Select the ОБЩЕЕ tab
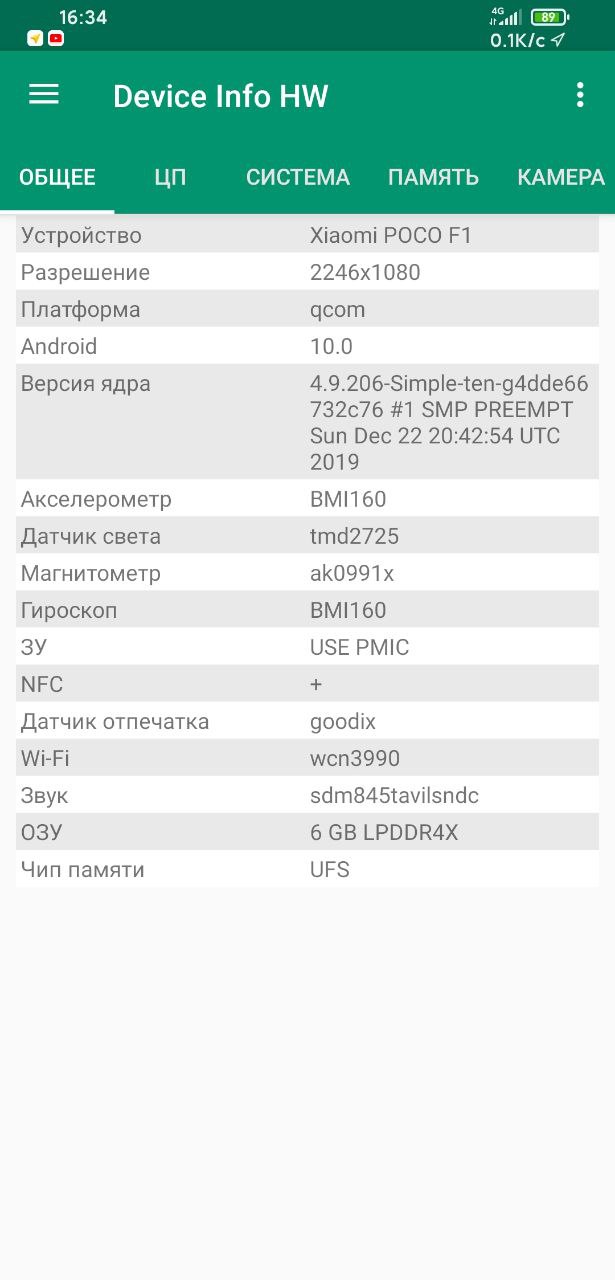 pos(57,178)
